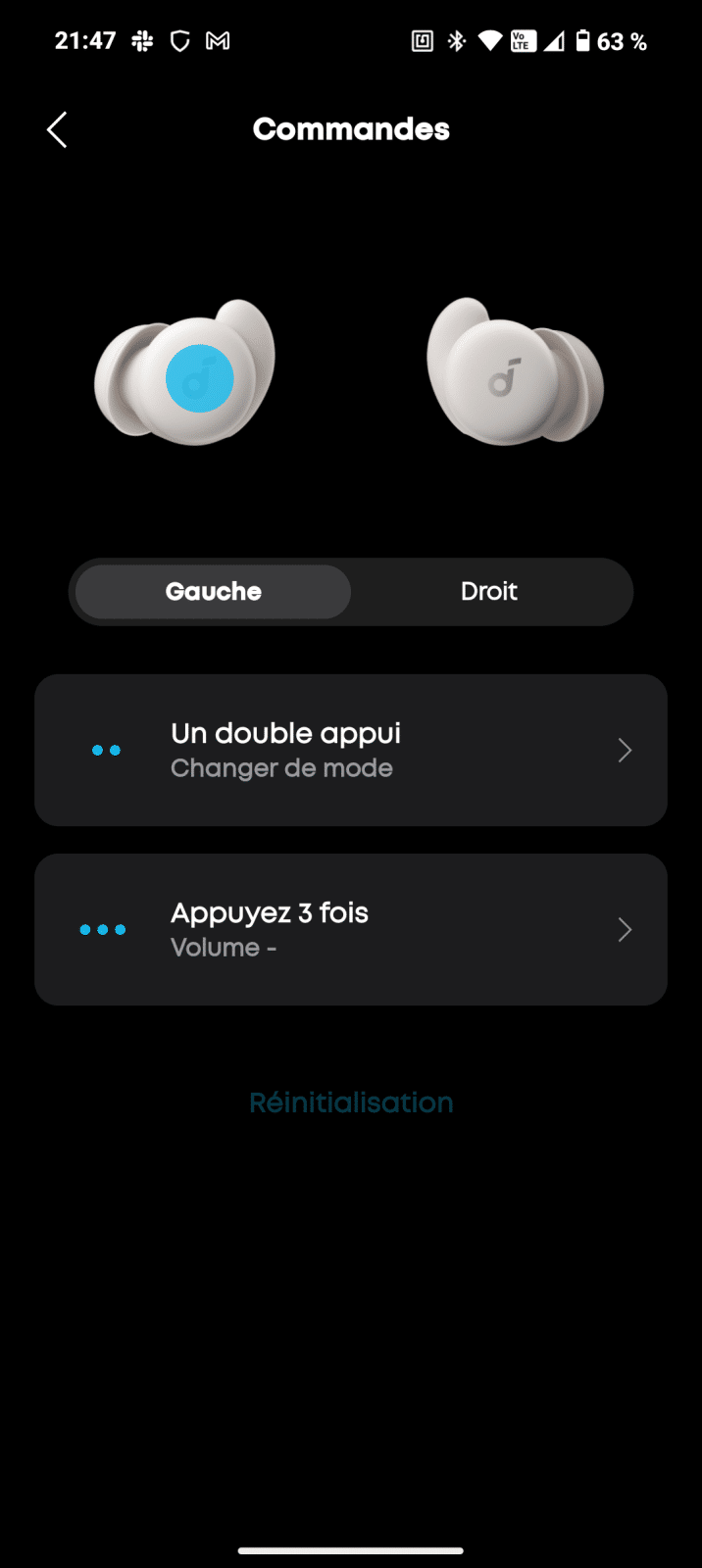Open the Appuyez 3 fois setting
This screenshot has height=1568, width=702.
pyautogui.click(x=350, y=929)
